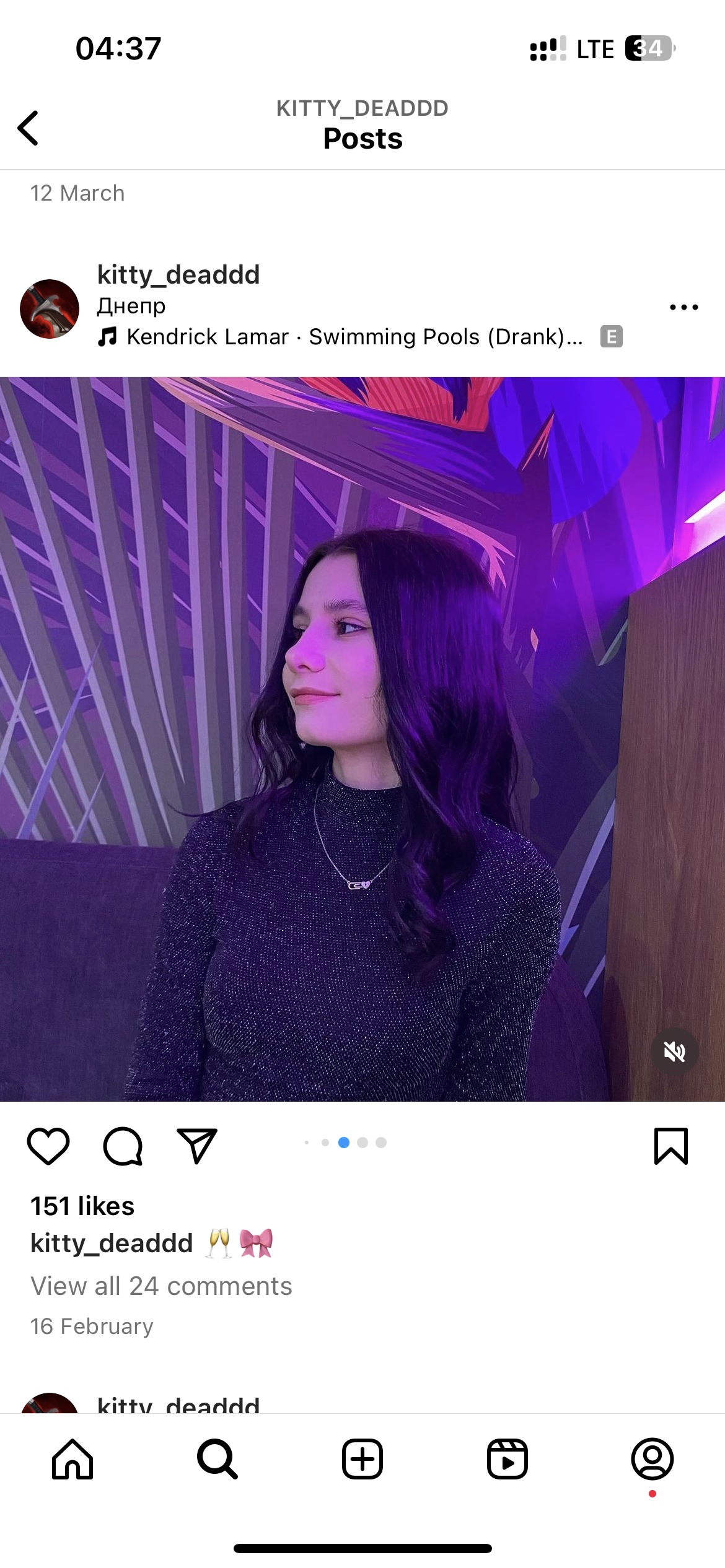Create a new post with plus button

[x=362, y=1459]
